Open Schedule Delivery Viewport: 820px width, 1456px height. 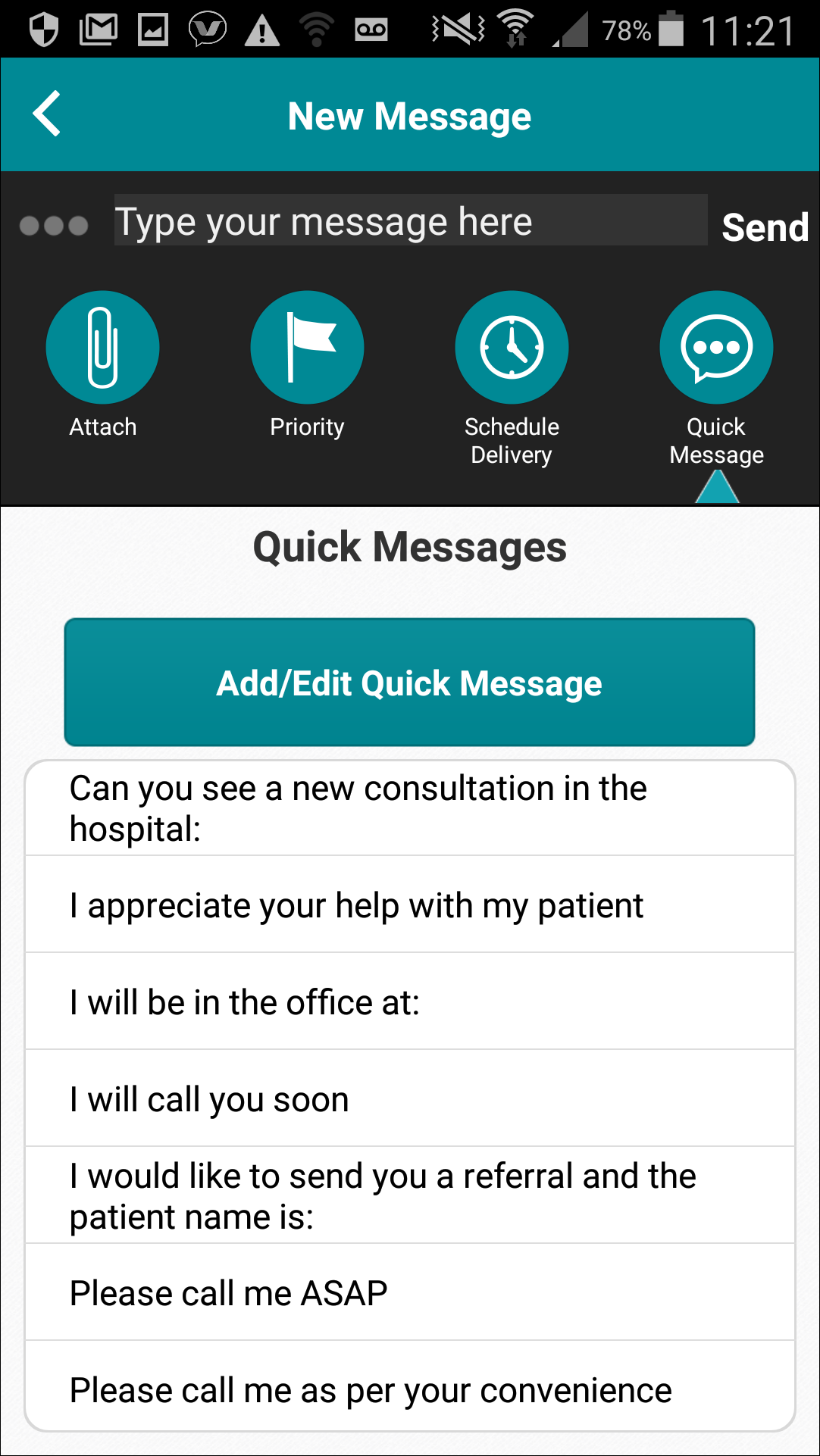pos(512,378)
